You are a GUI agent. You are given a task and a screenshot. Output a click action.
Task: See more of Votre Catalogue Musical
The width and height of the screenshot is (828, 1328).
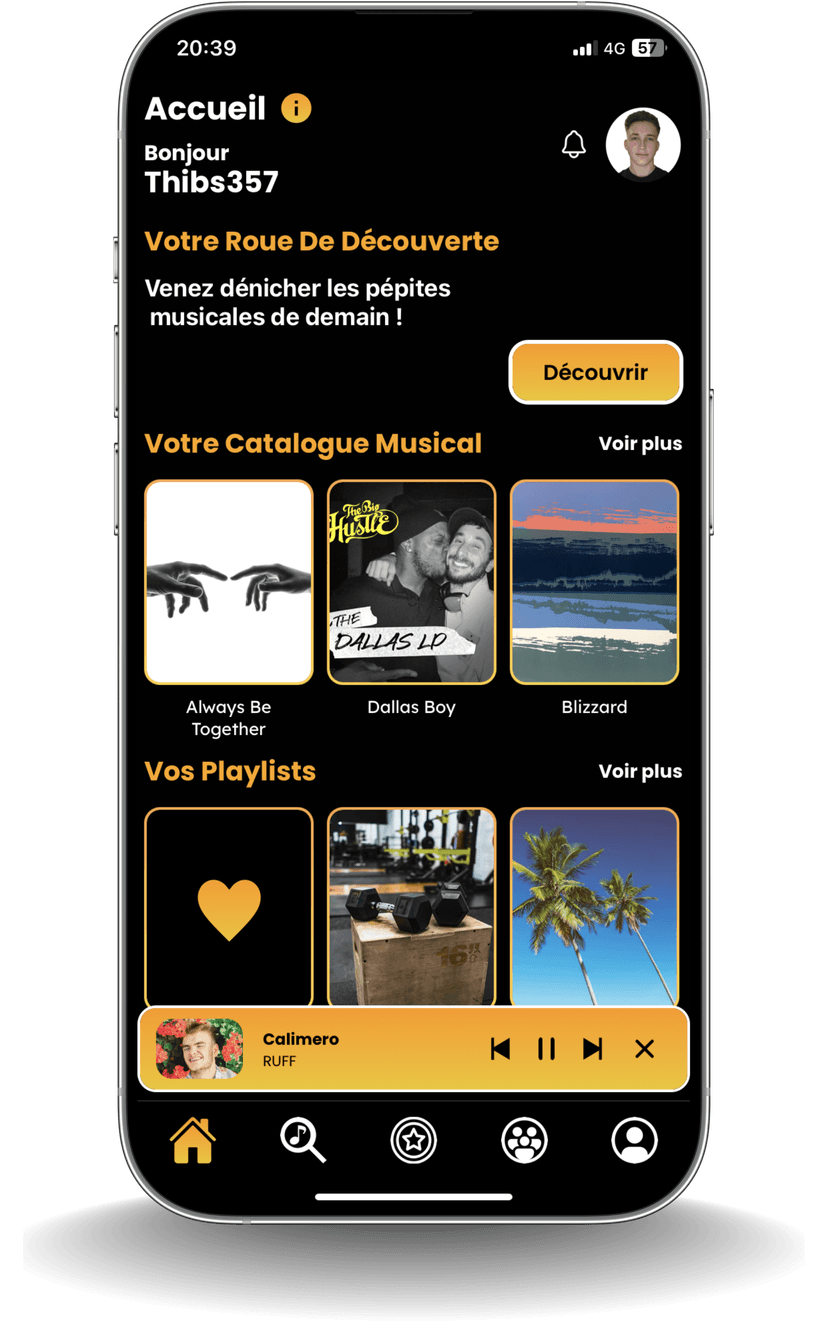[x=640, y=444]
